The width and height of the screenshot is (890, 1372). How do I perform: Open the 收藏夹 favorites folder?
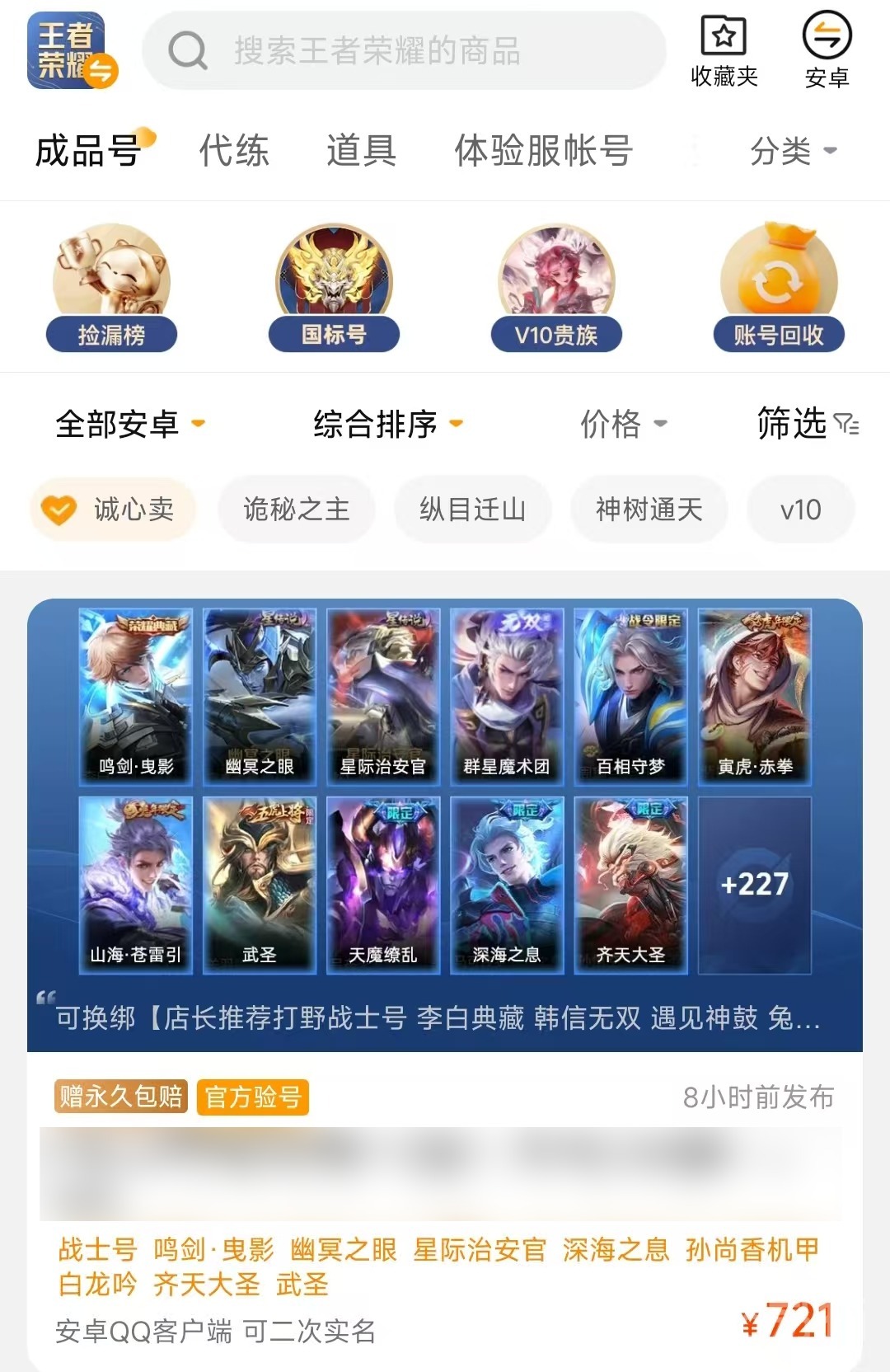[724, 51]
